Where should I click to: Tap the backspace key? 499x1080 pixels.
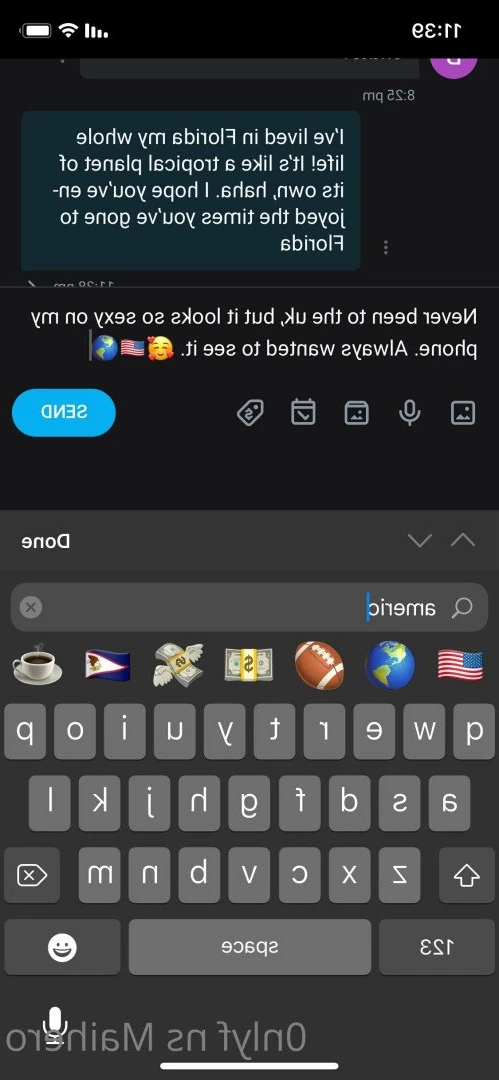click(x=32, y=875)
